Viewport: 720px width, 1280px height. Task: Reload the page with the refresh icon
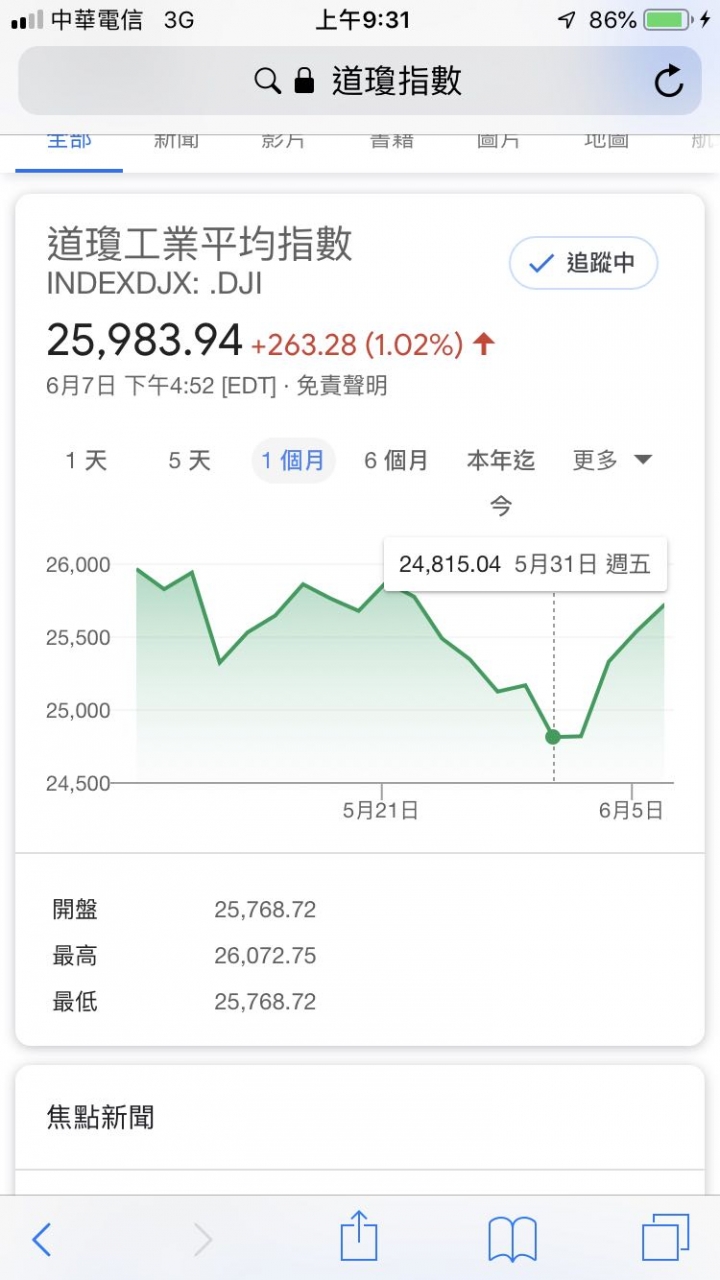(668, 81)
